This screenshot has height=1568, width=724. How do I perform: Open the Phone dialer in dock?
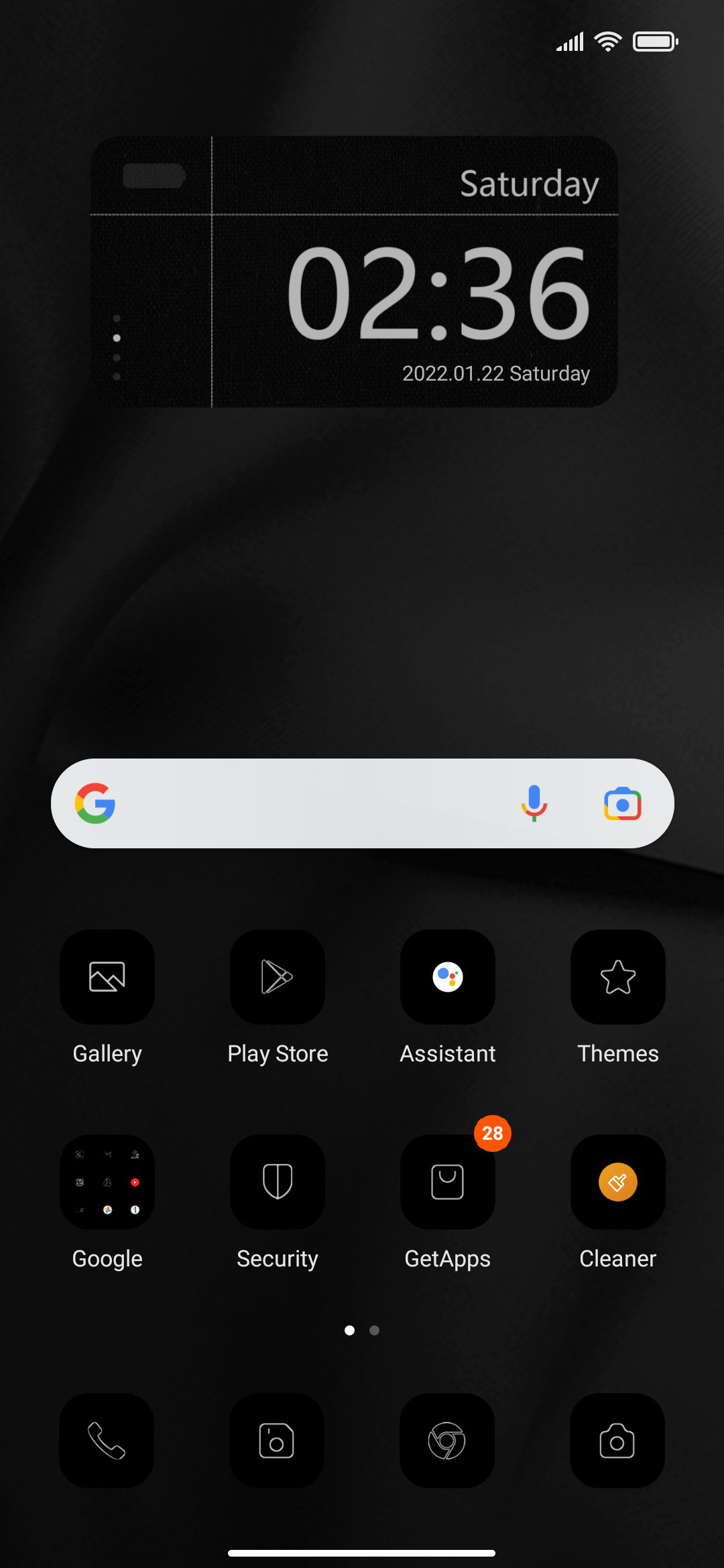tap(107, 1441)
